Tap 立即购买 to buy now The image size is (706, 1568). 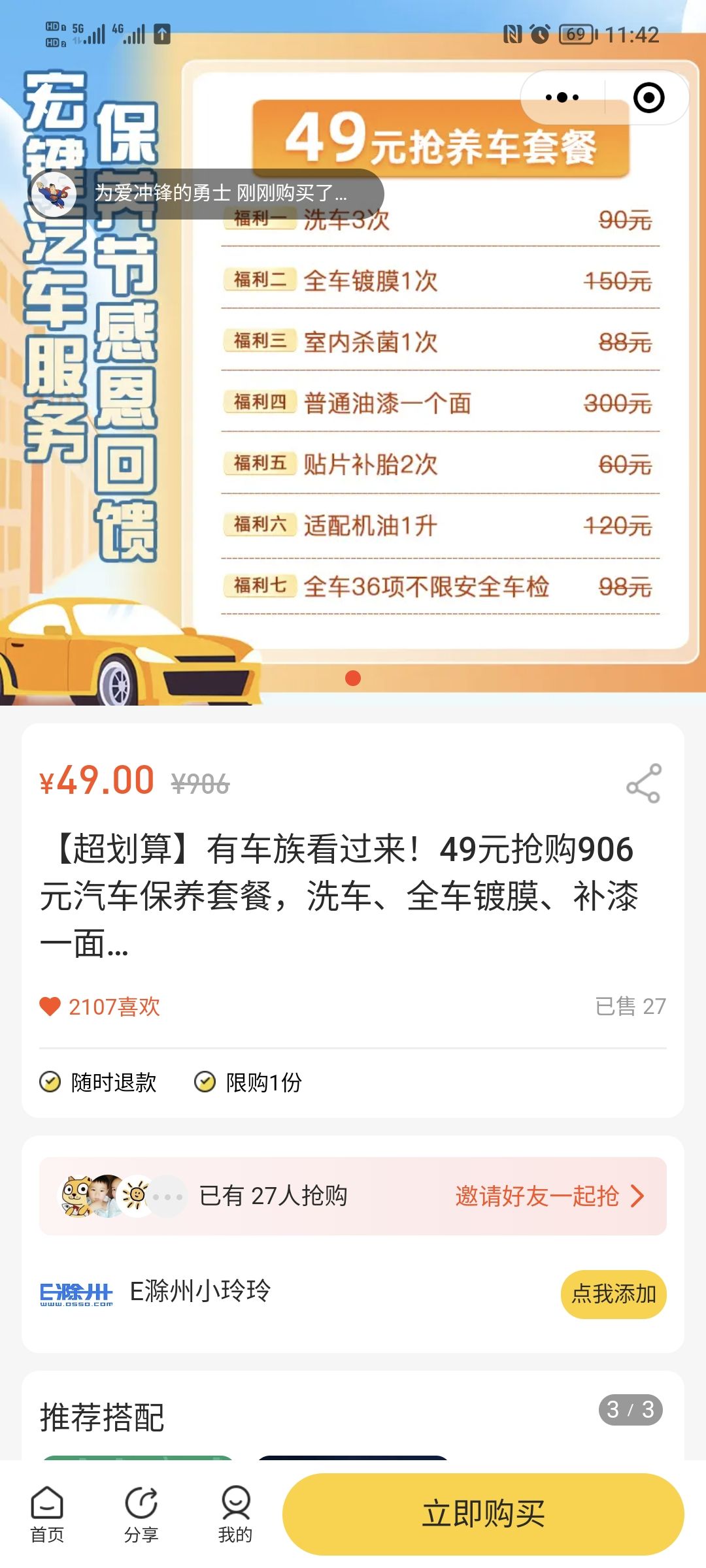483,1514
